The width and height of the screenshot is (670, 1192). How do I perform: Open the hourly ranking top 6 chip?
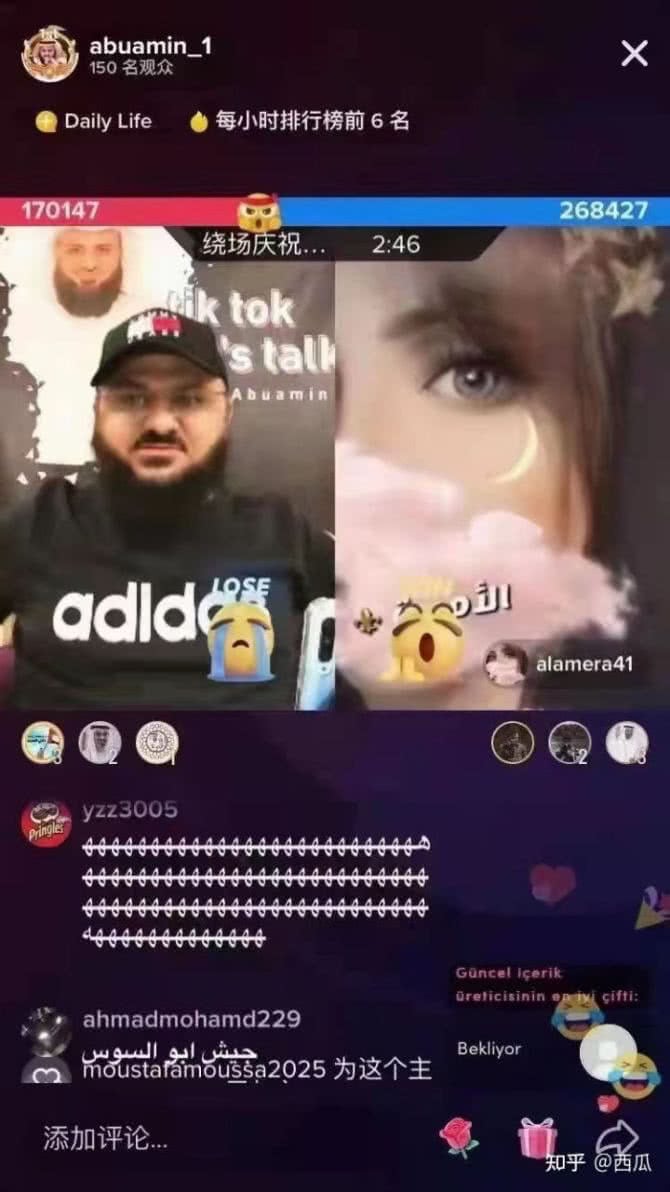299,122
